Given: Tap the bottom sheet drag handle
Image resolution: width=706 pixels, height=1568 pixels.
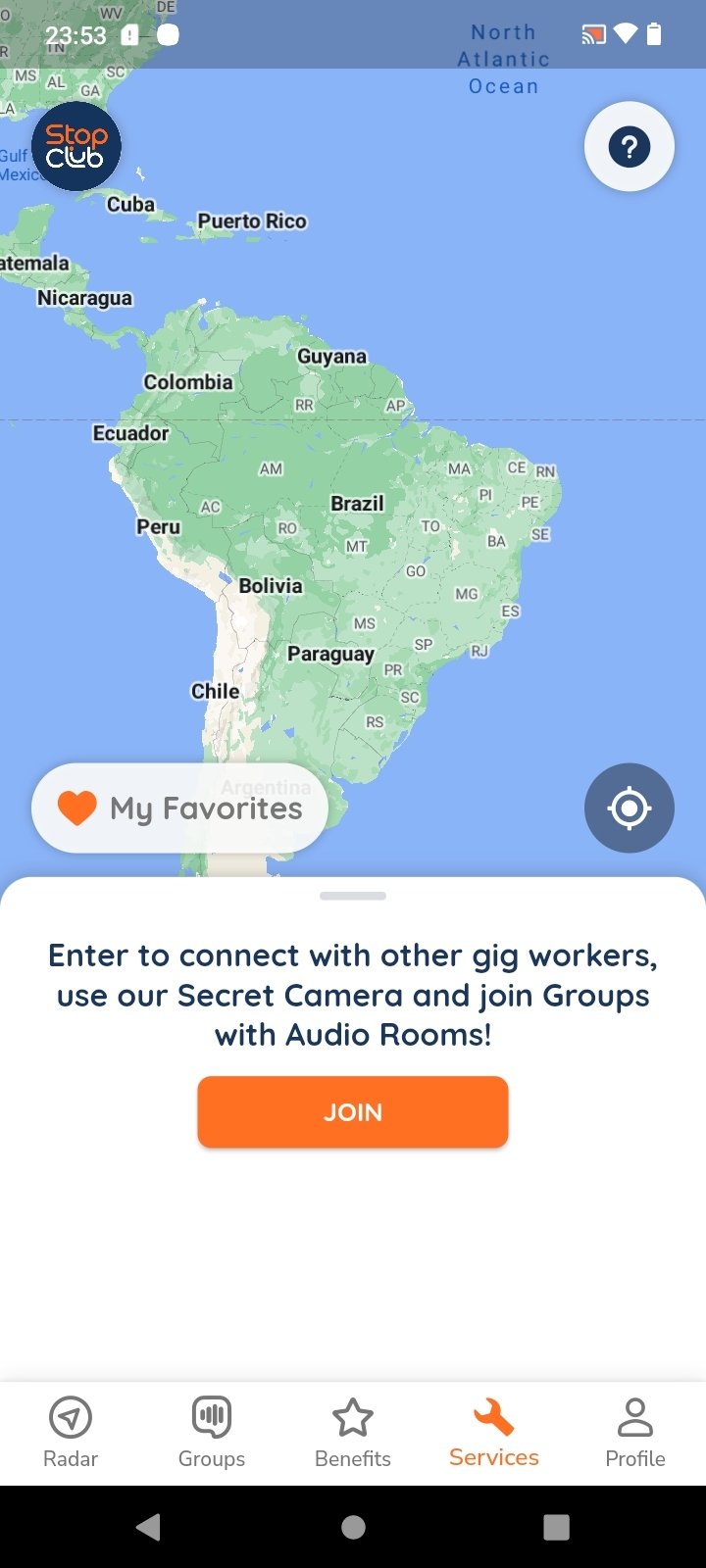Looking at the screenshot, I should (353, 896).
